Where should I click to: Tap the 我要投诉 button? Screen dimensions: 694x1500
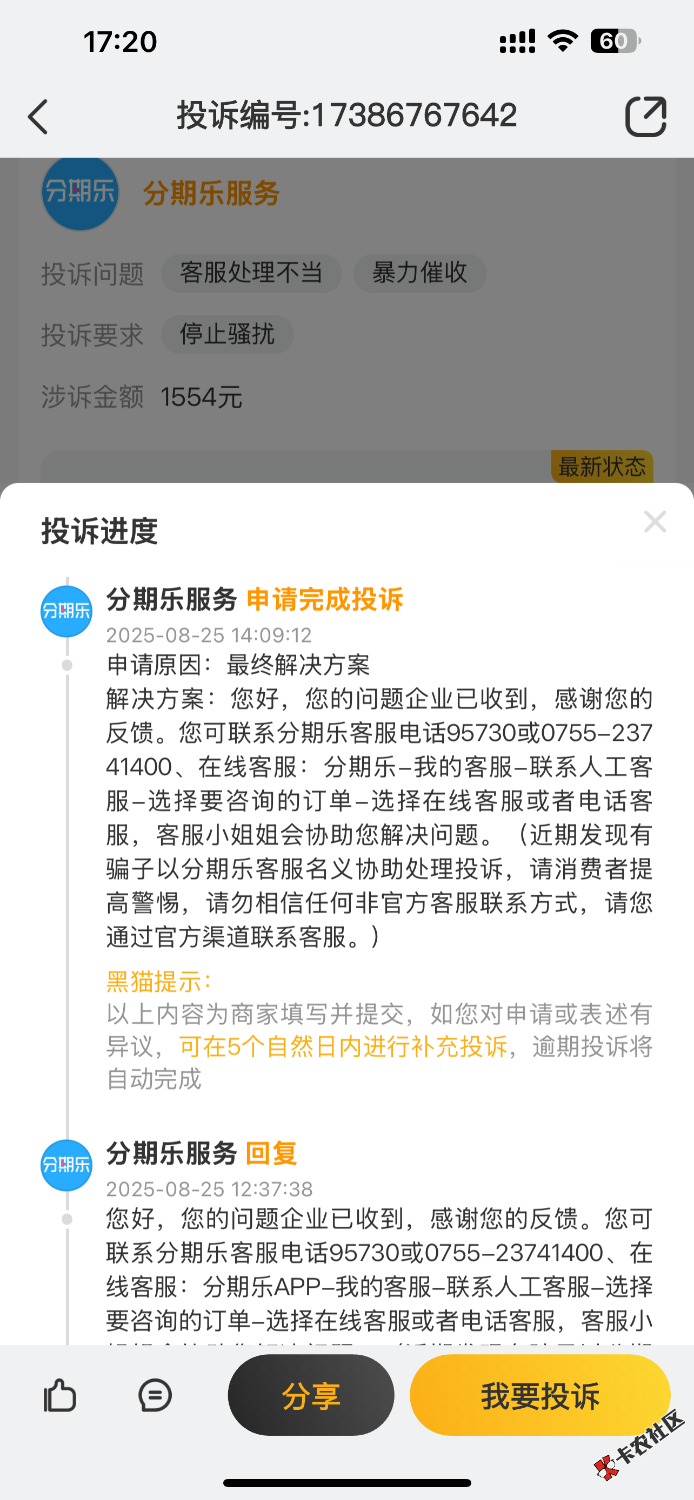click(x=540, y=1395)
